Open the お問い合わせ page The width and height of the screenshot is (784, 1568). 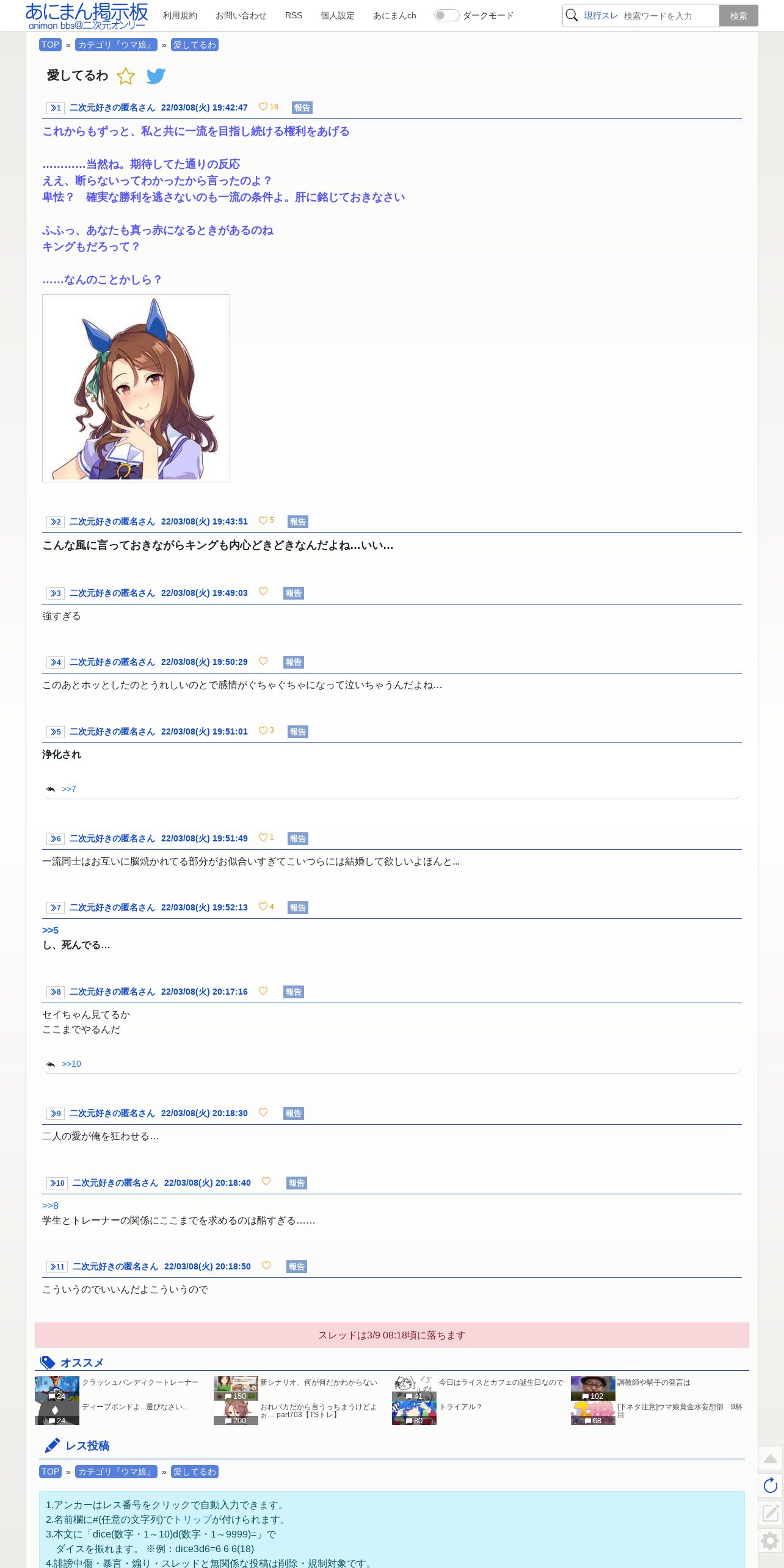tap(241, 15)
